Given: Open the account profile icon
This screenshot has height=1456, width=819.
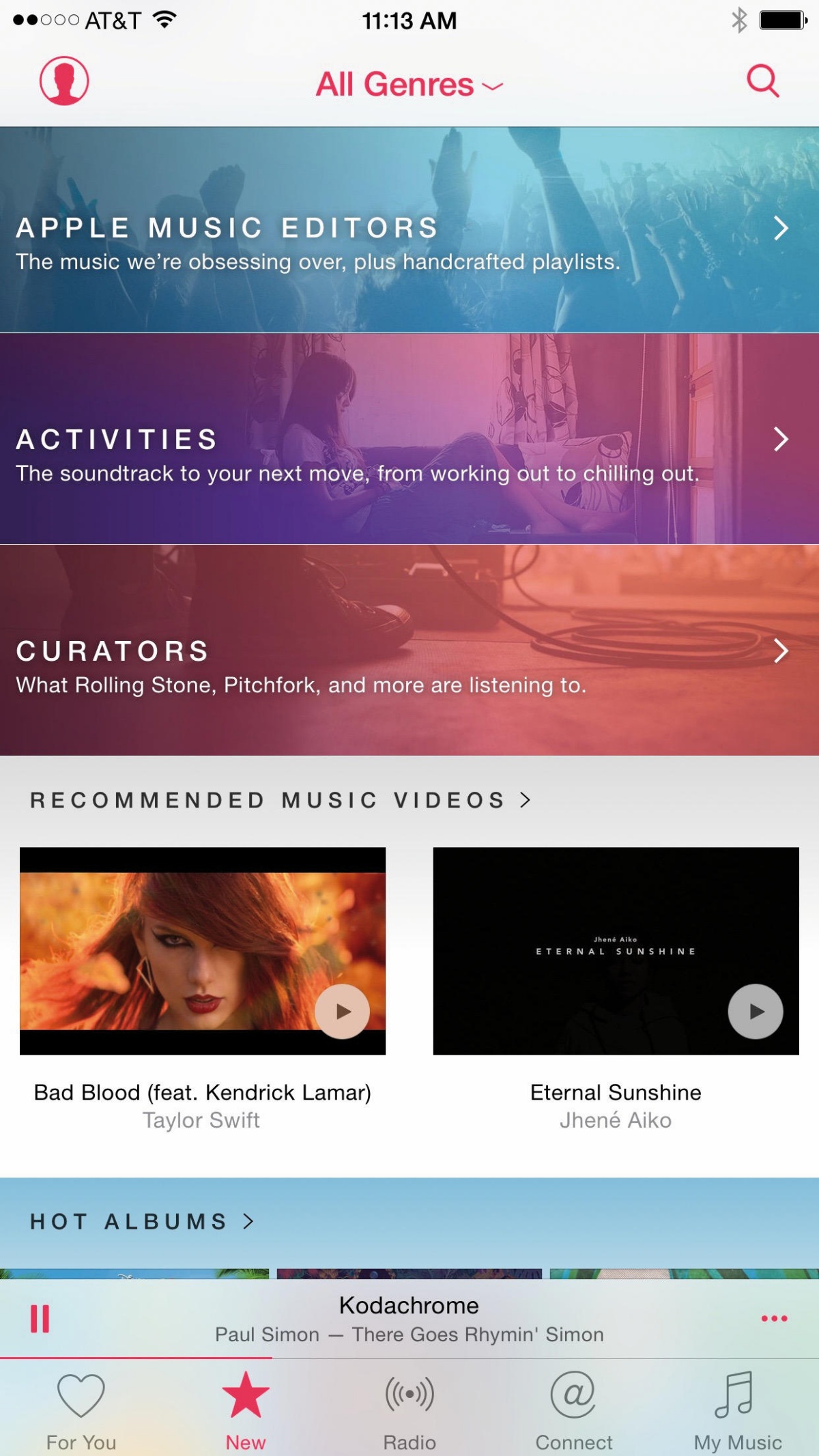Looking at the screenshot, I should click(64, 81).
